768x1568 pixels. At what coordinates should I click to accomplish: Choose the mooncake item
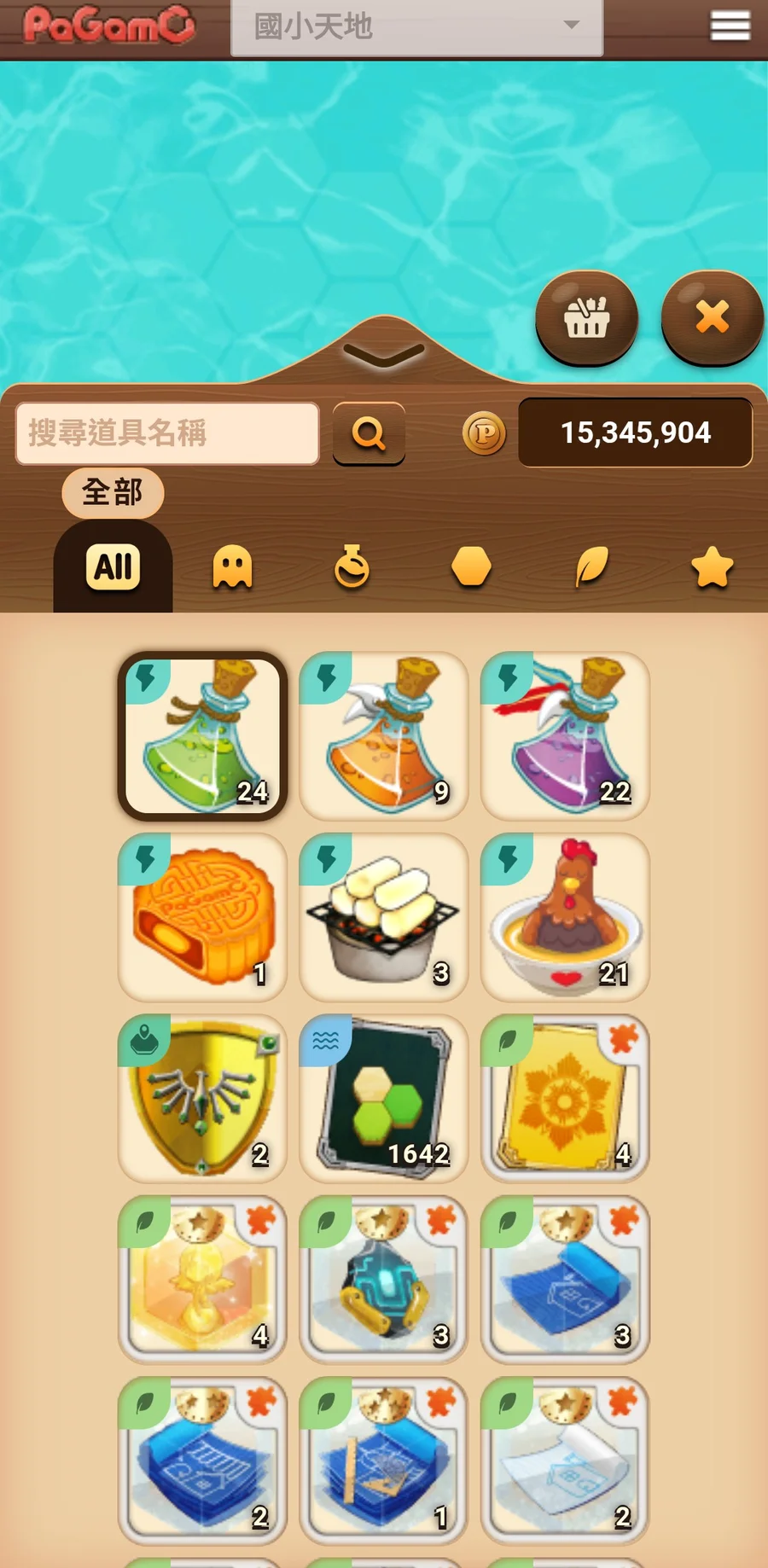(x=202, y=917)
